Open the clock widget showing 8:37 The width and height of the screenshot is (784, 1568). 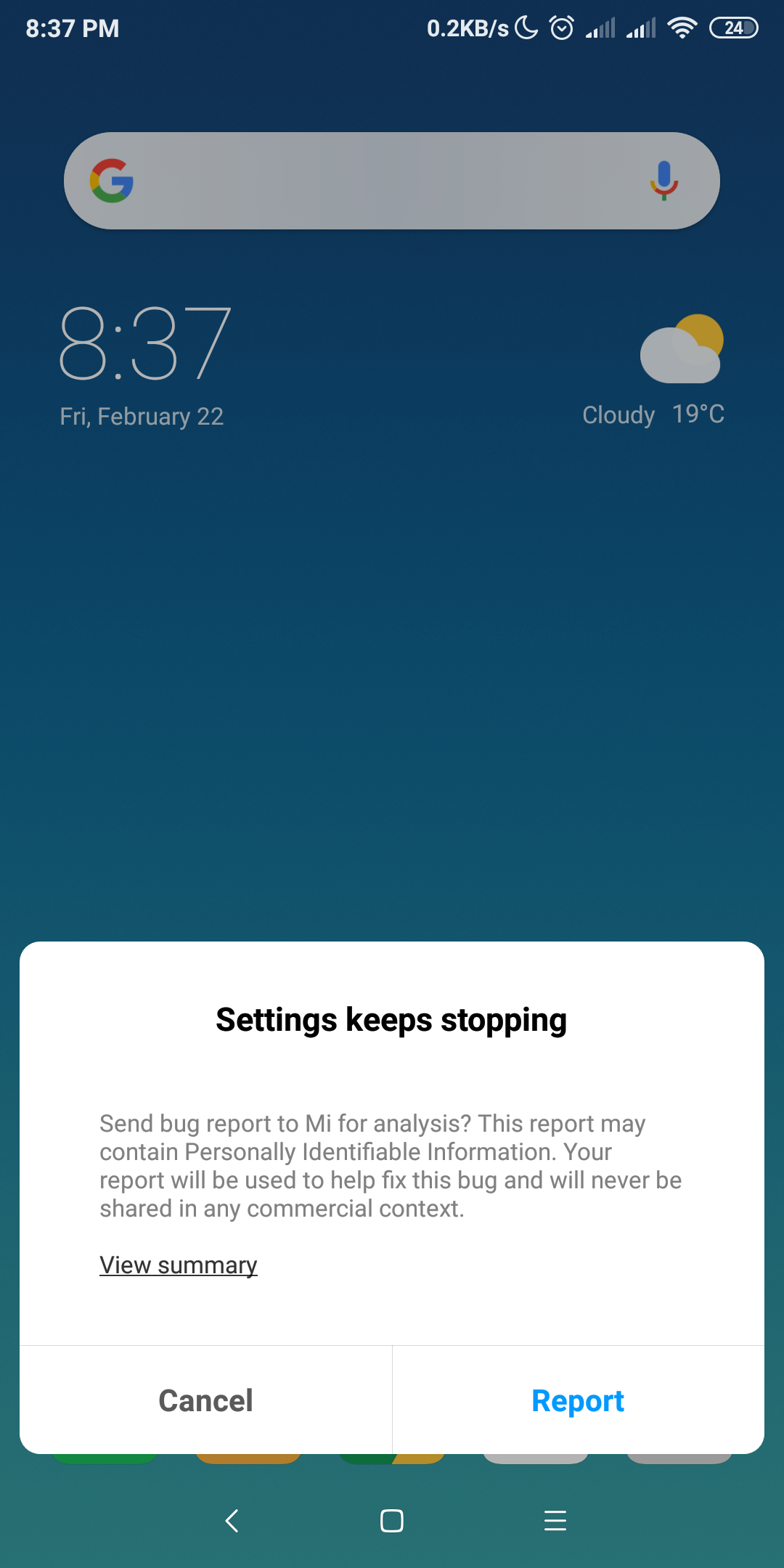coord(145,345)
